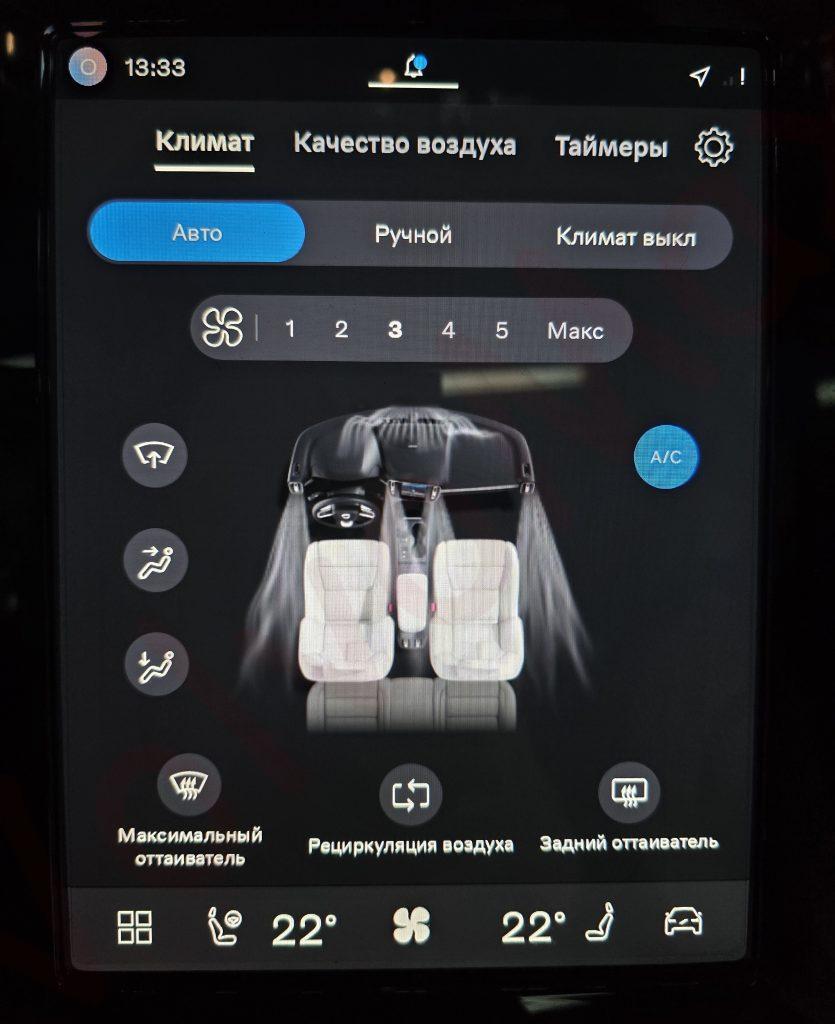Screen dimensions: 835x1024
Task: Open the apps grid in bottom bar
Action: coord(135,927)
